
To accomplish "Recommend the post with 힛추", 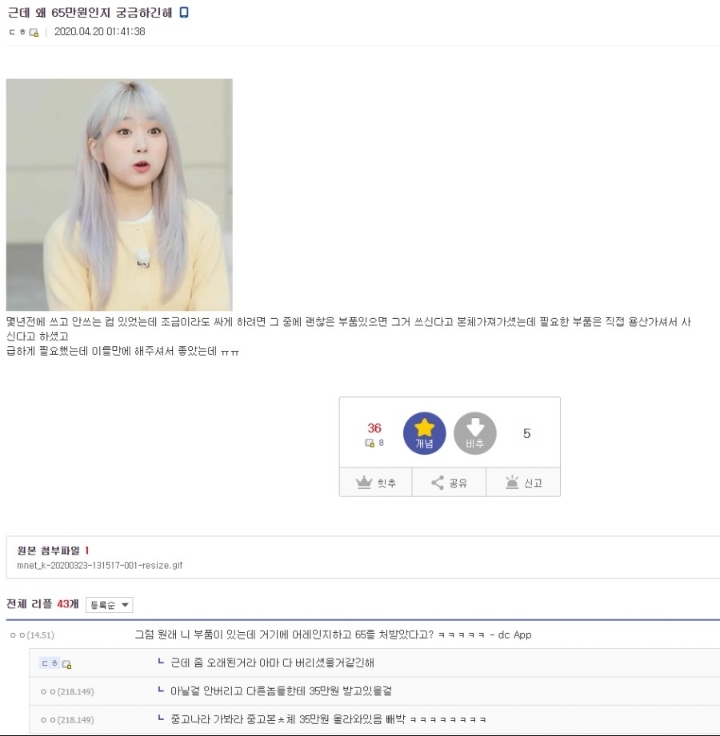I will click(376, 483).
